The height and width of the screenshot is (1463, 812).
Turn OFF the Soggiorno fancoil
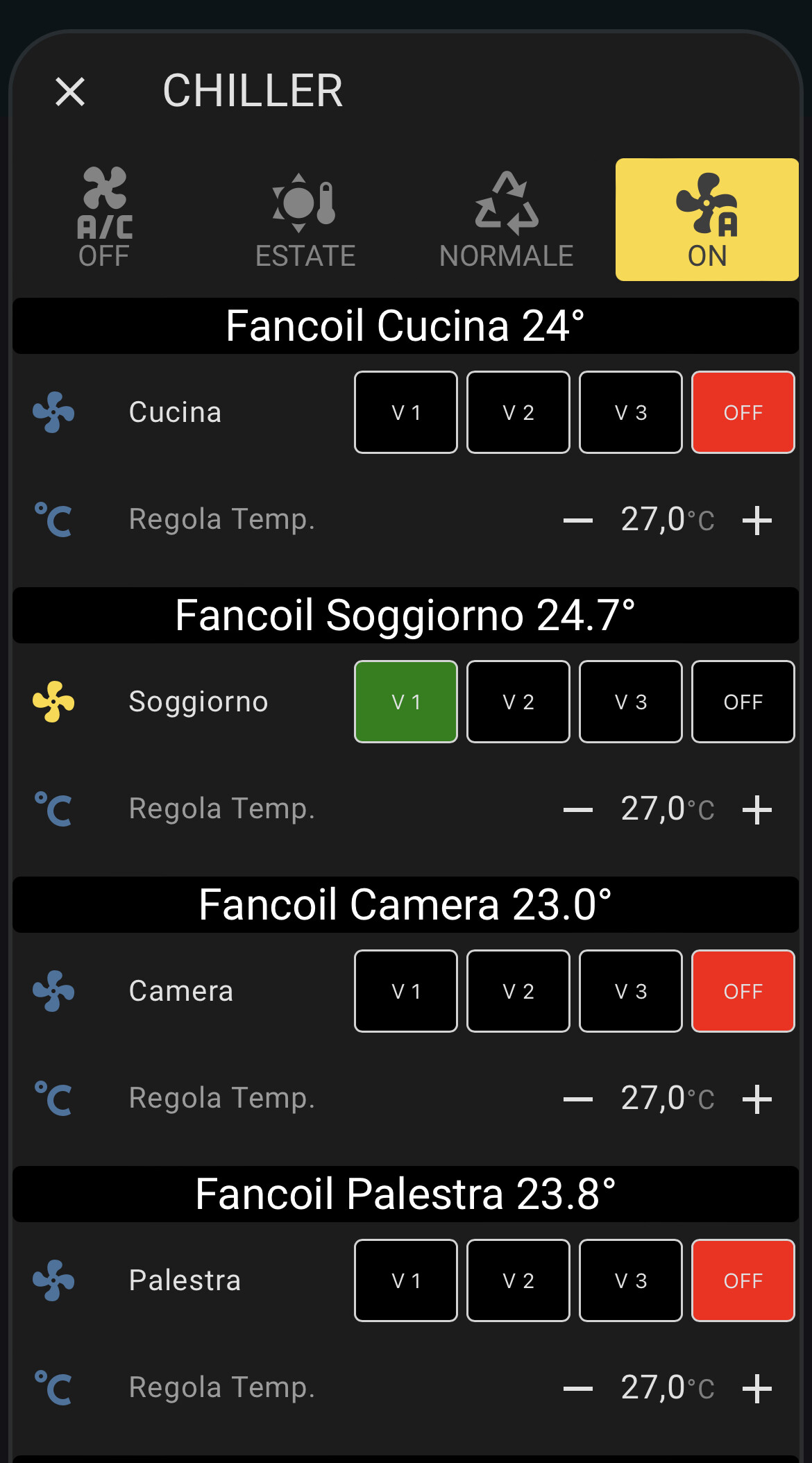coord(743,702)
